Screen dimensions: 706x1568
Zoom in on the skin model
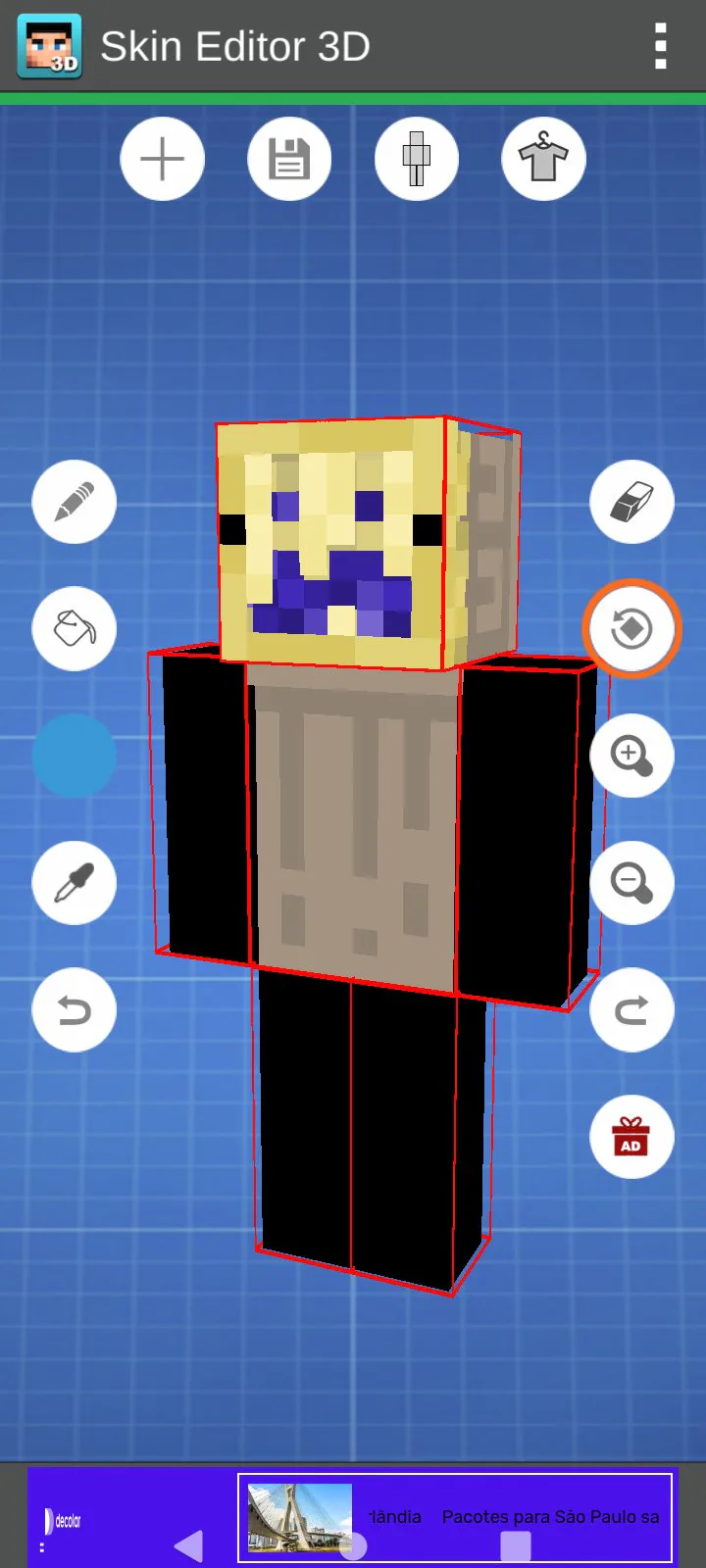pos(631,756)
